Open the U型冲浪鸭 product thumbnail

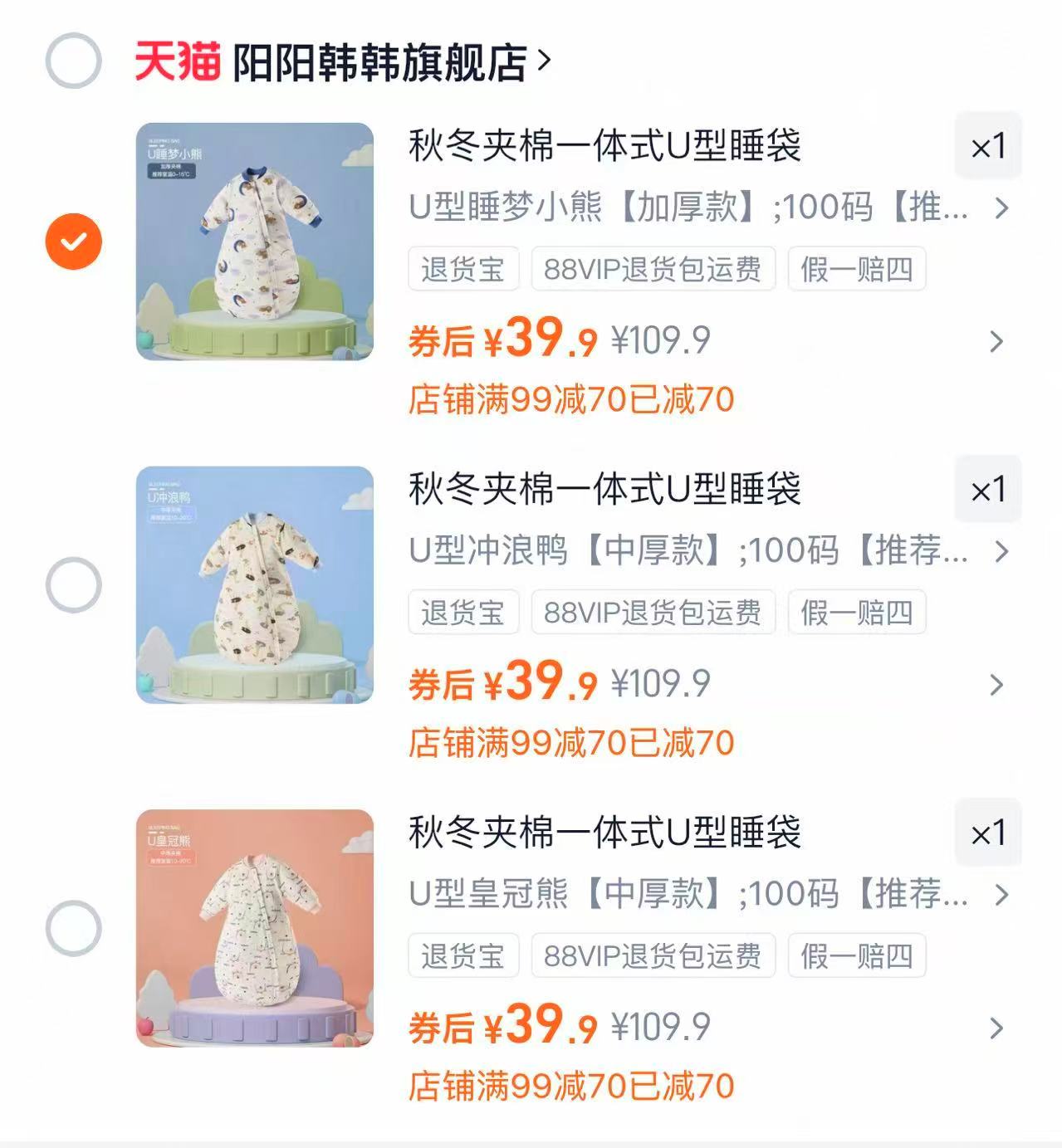pyautogui.click(x=253, y=583)
